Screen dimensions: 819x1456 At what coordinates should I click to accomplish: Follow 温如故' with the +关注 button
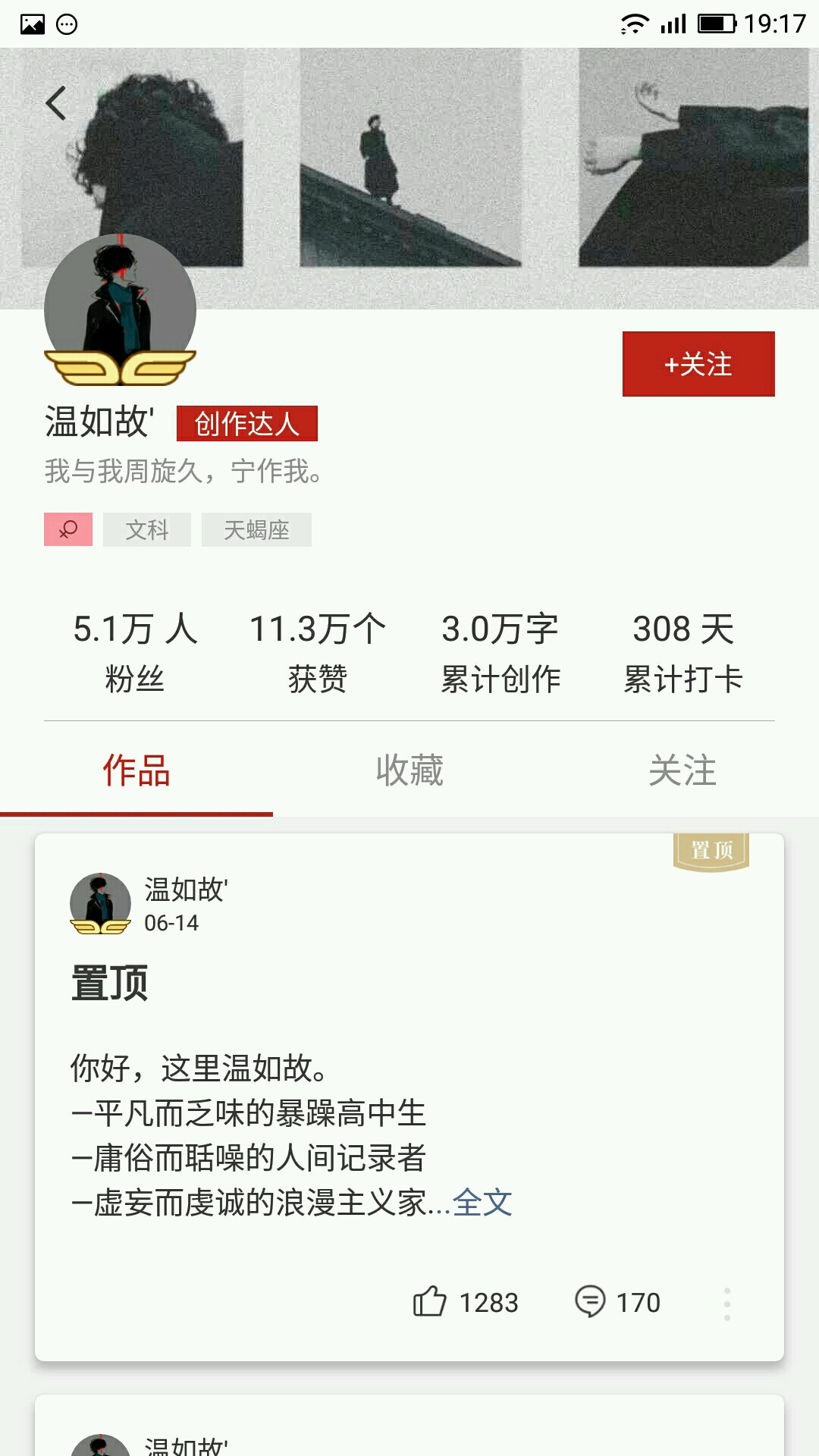point(698,364)
